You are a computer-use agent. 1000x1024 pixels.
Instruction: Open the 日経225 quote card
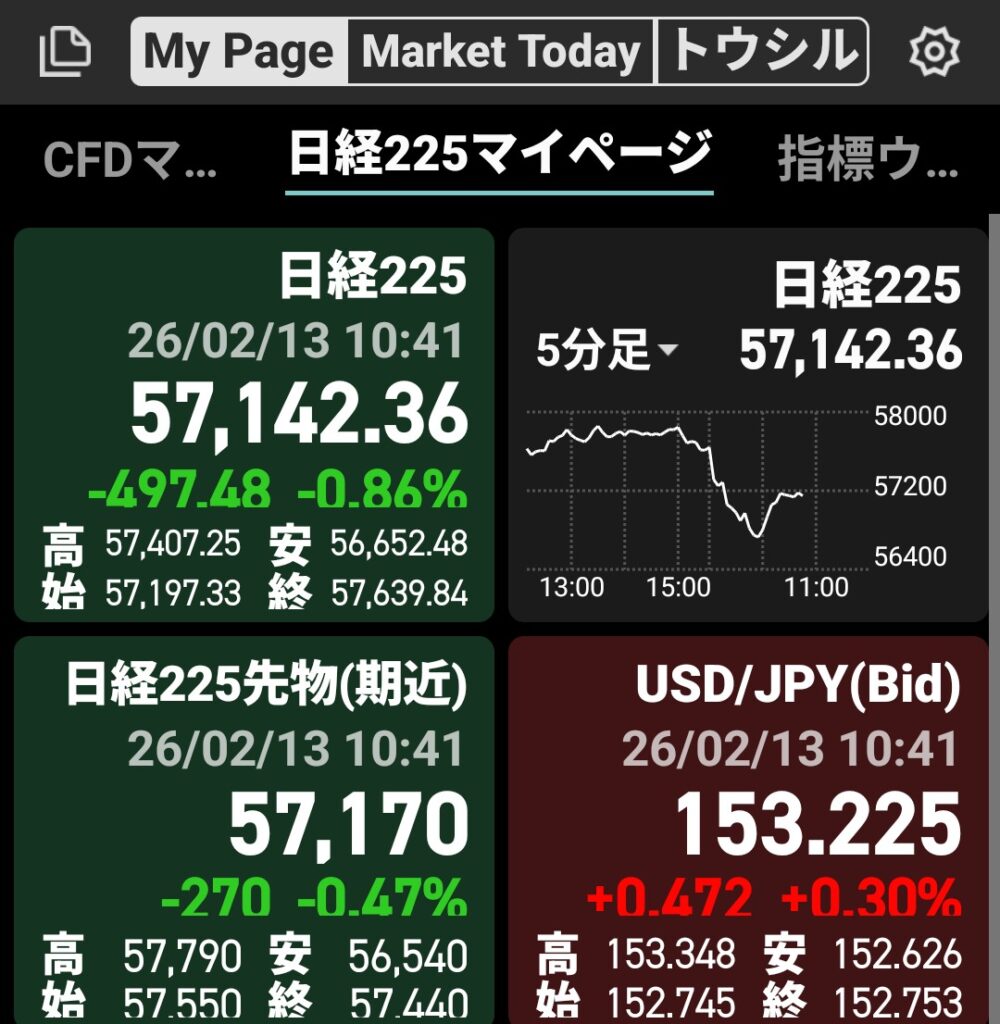coord(254,425)
